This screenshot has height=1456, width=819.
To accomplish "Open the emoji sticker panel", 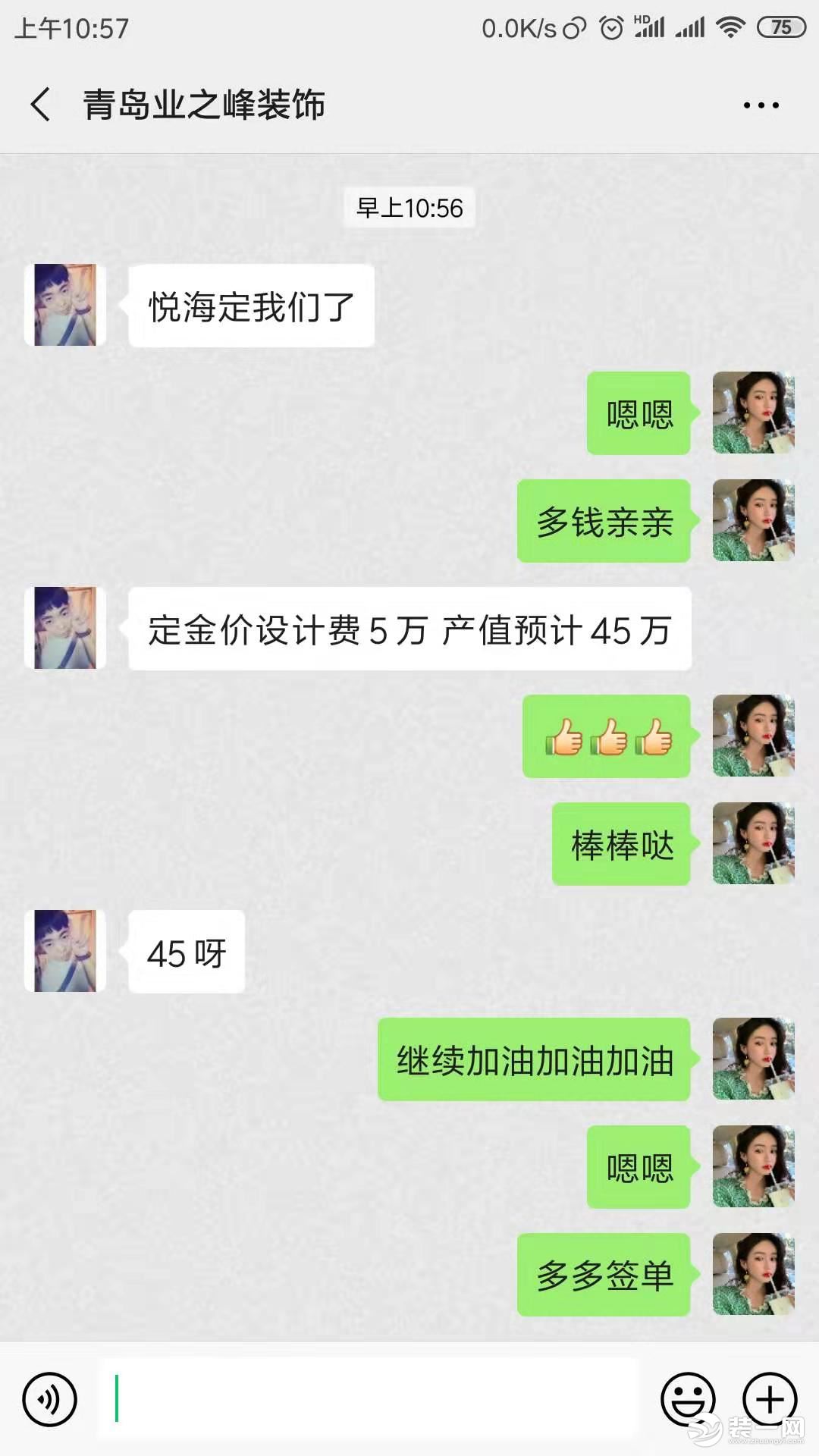I will tap(688, 1399).
